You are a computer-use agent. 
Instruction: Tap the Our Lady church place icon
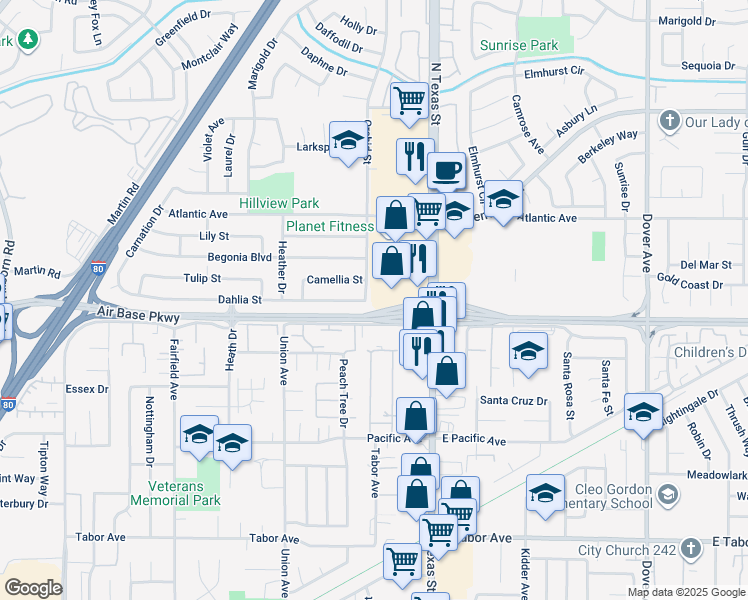click(670, 121)
